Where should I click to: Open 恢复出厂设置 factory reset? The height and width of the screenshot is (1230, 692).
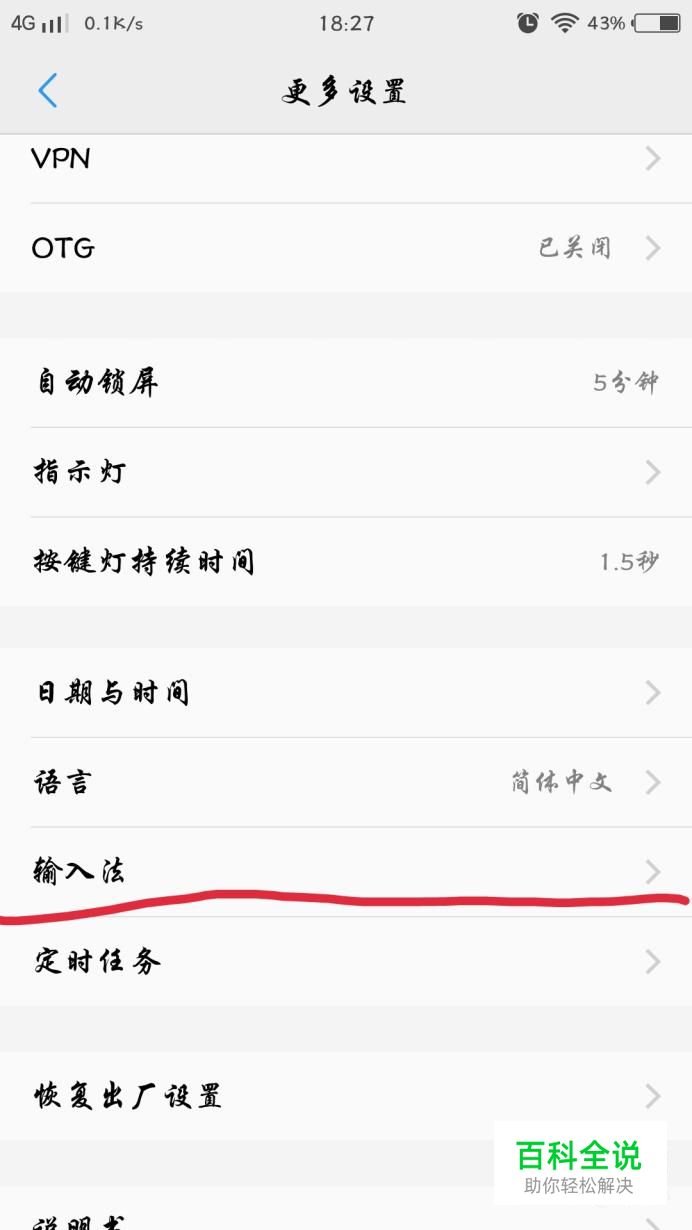coord(346,1096)
